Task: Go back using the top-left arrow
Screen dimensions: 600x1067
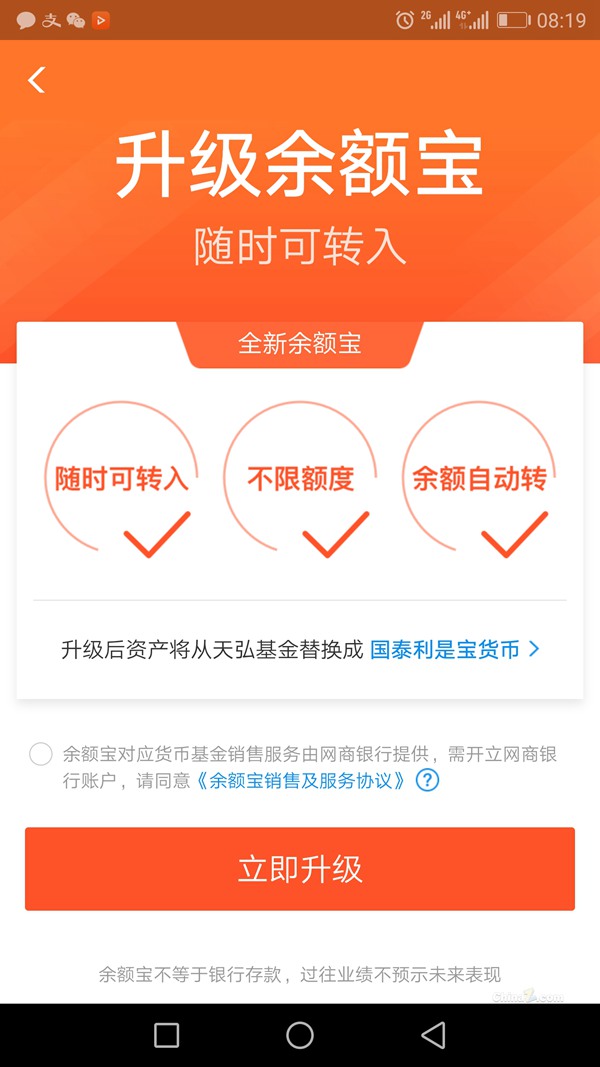Action: (x=37, y=80)
